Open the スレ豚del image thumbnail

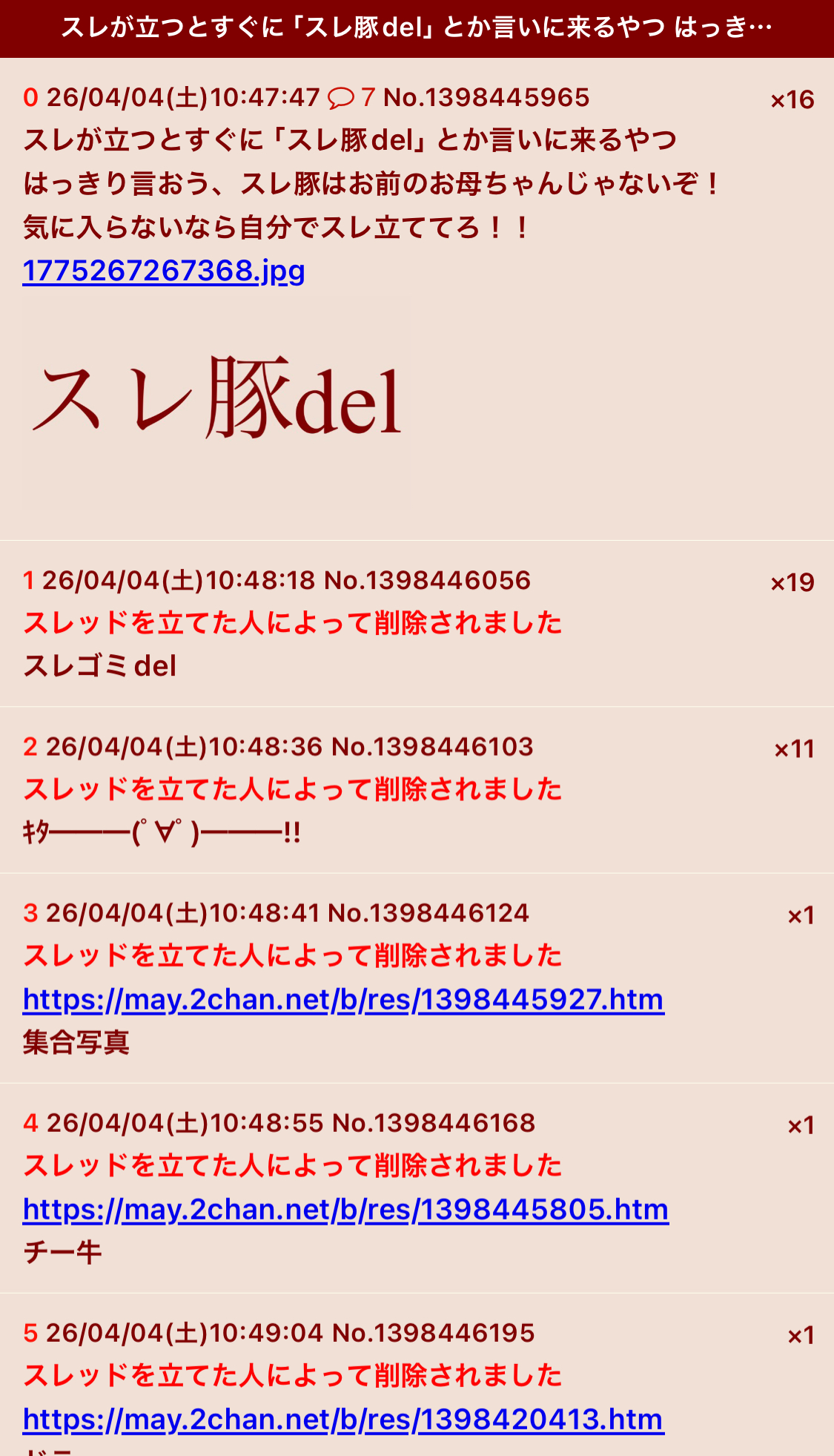[217, 403]
